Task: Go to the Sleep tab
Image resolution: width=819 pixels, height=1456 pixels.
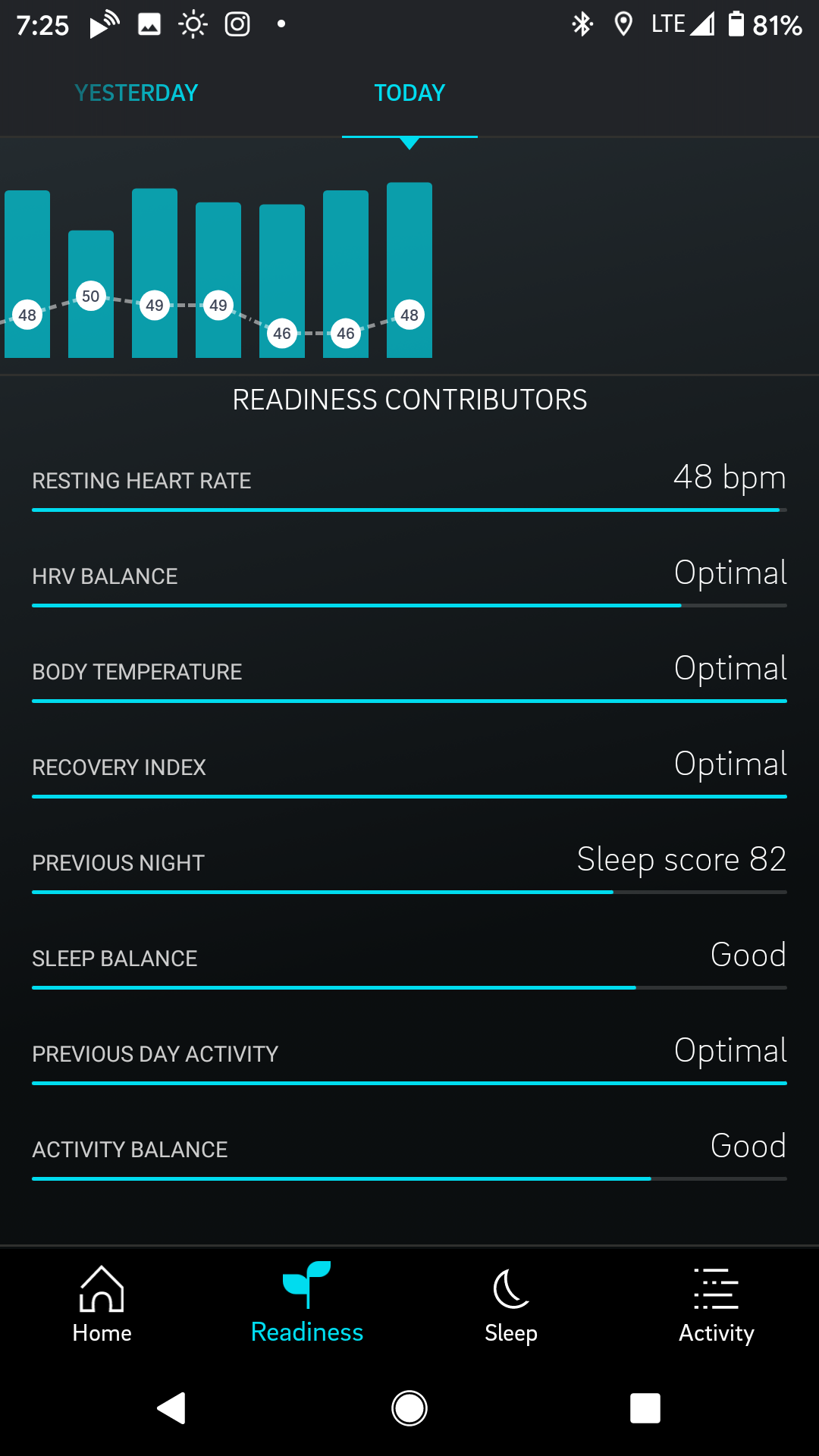Action: (x=511, y=1304)
